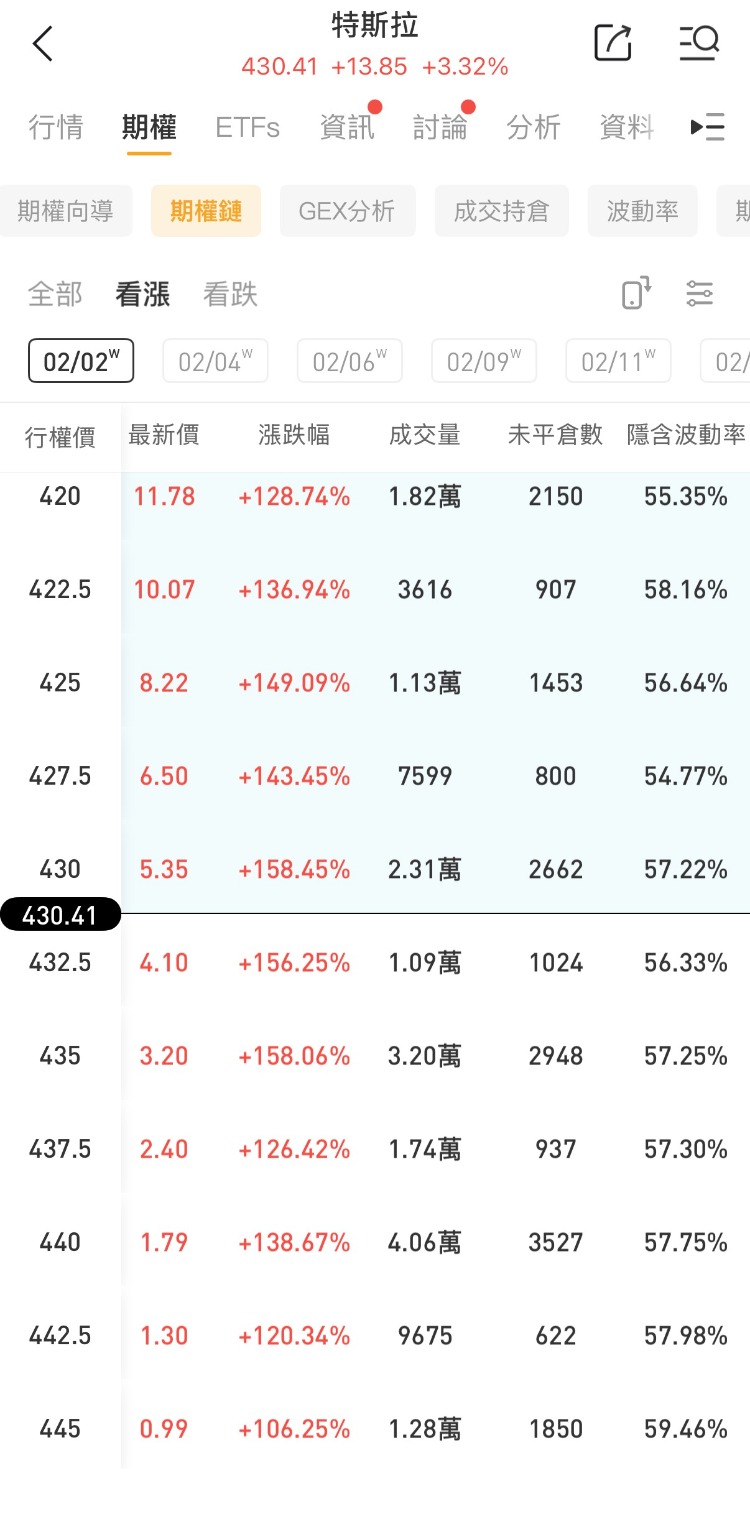750x1532 pixels.
Task: Open the 成交持倉 section
Action: pyautogui.click(x=501, y=211)
